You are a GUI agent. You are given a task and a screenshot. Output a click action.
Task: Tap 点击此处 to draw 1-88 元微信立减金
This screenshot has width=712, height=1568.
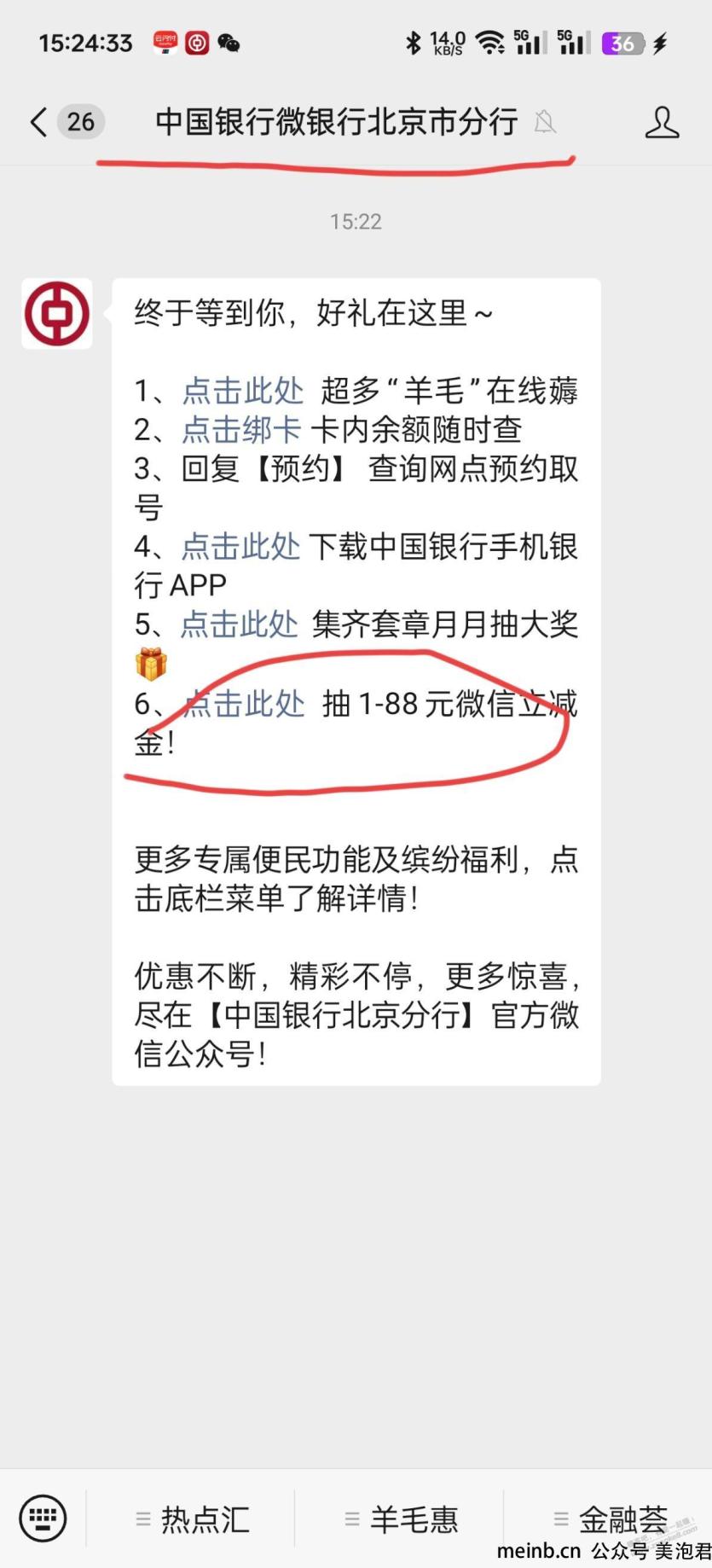tap(244, 704)
